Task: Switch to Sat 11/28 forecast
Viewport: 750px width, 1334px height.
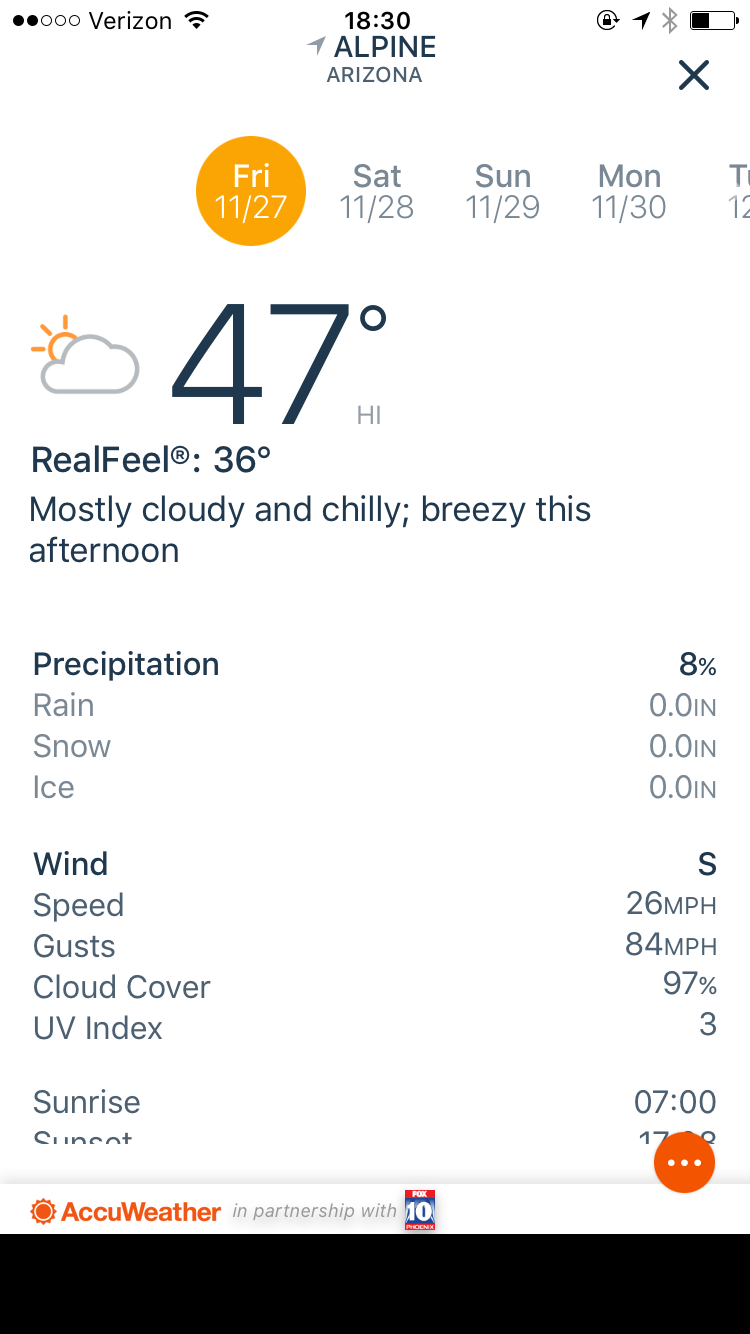Action: (377, 191)
